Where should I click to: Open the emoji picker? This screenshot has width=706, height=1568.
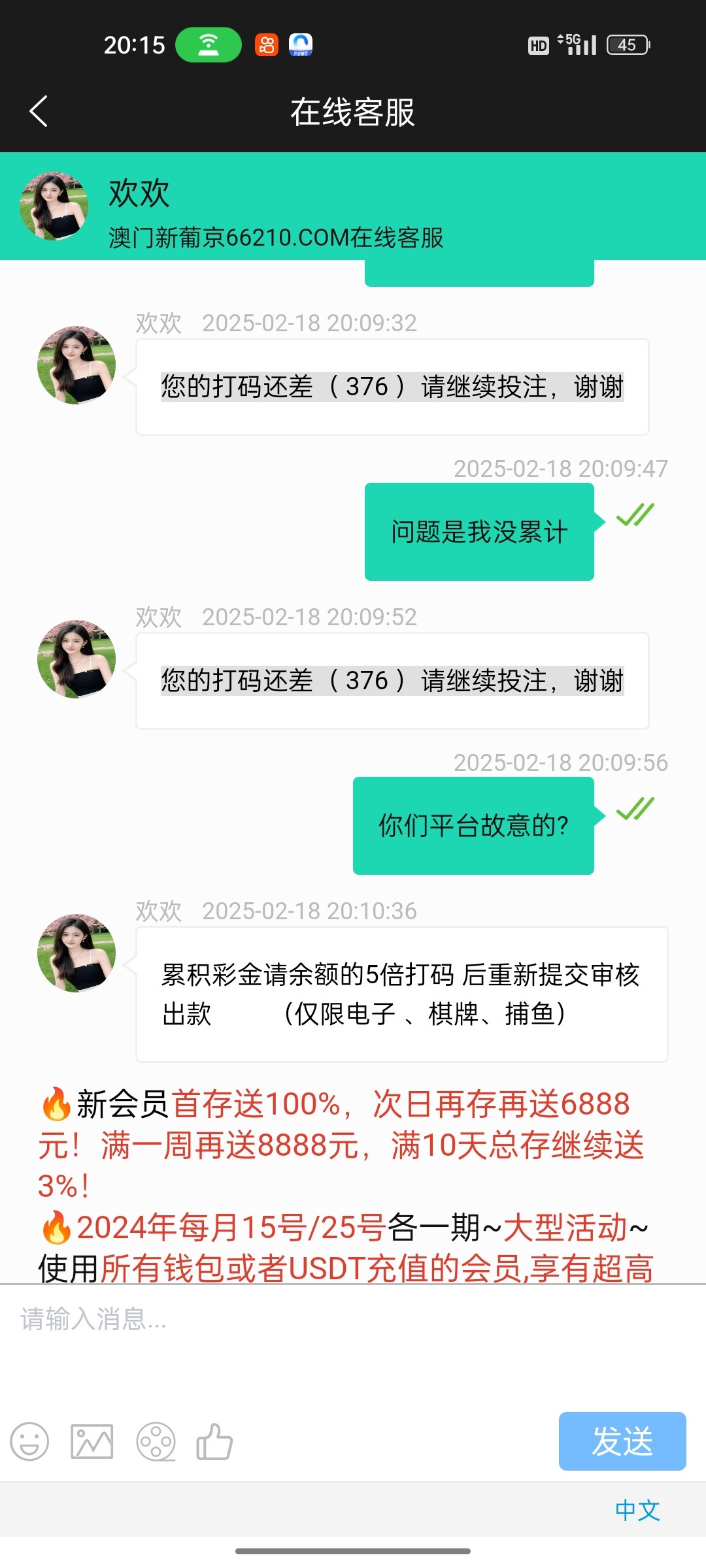point(29,1441)
